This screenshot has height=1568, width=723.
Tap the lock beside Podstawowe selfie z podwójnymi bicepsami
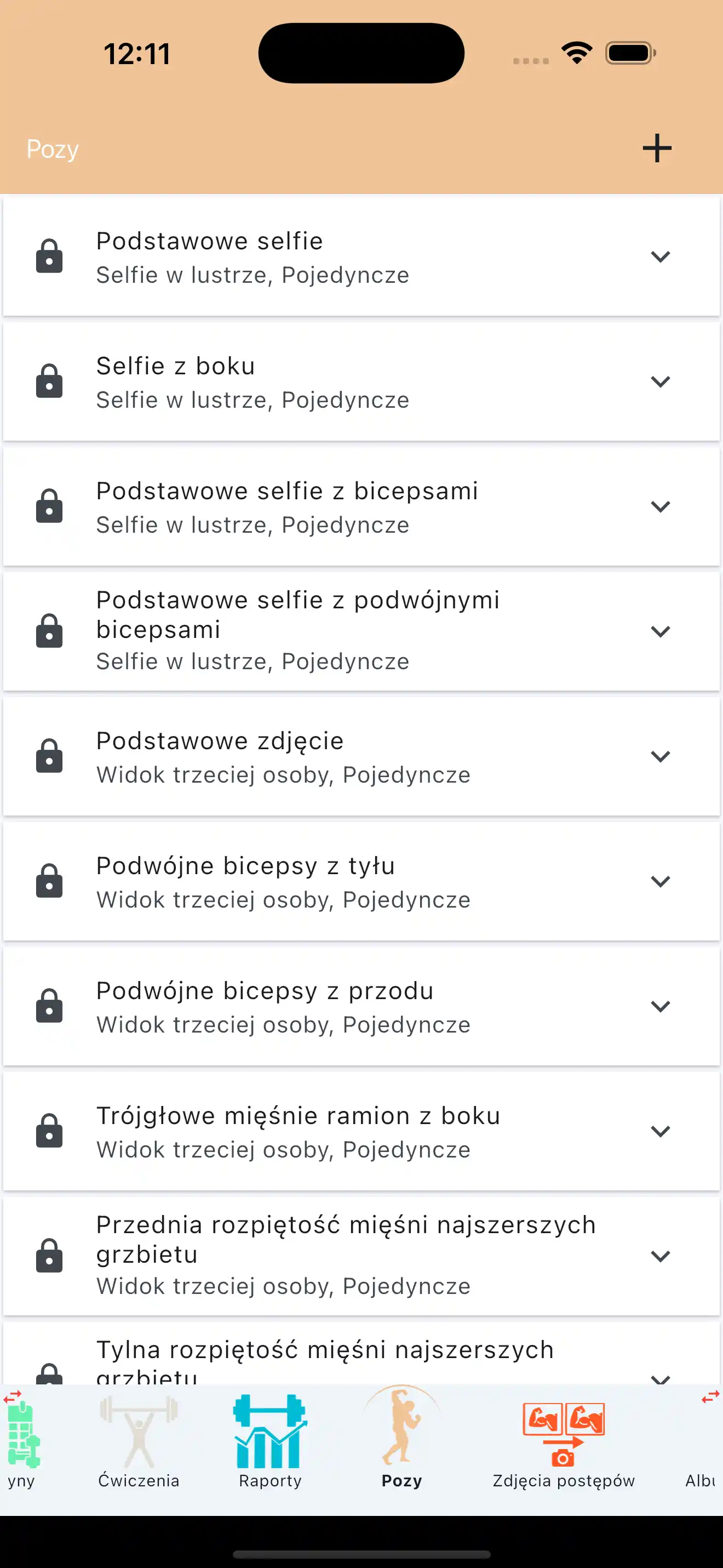pyautogui.click(x=50, y=631)
